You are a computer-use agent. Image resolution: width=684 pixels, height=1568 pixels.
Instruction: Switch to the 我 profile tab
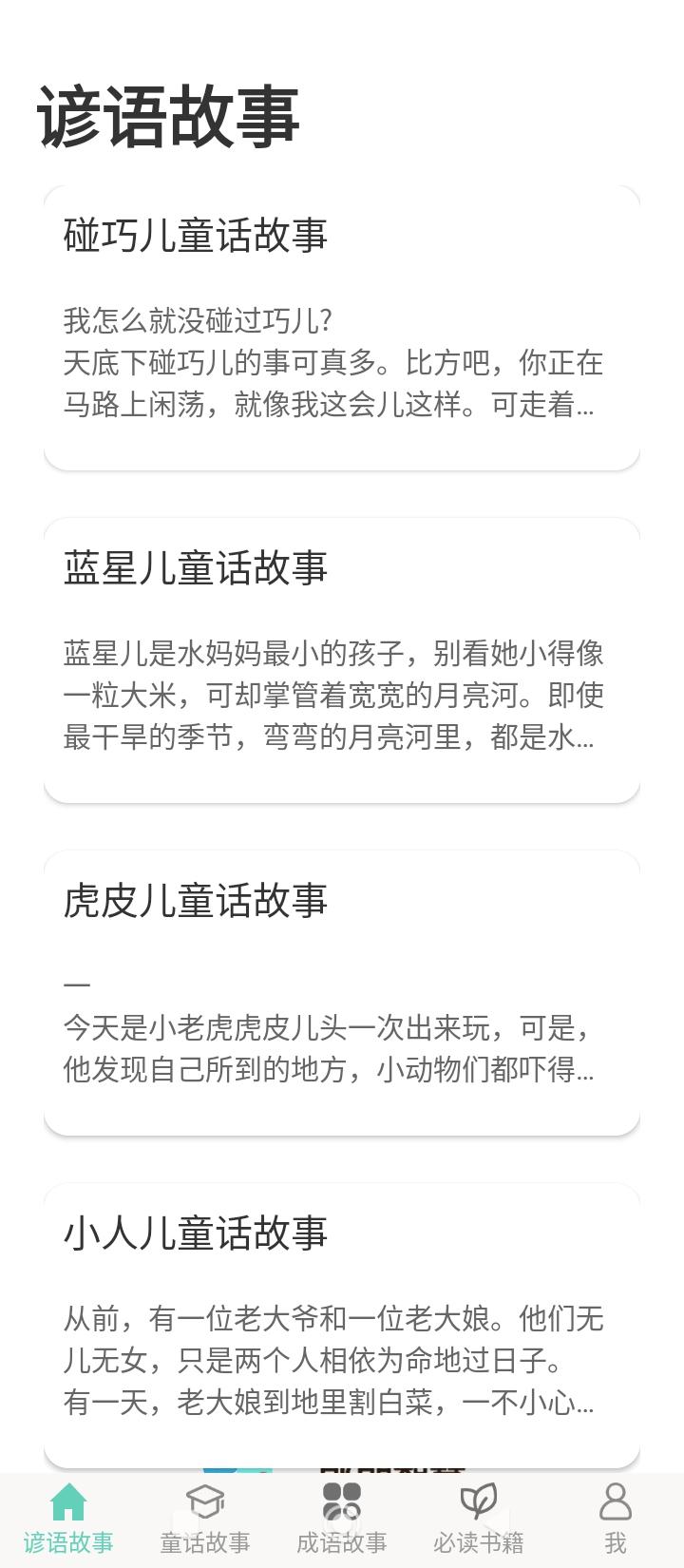[x=616, y=1519]
